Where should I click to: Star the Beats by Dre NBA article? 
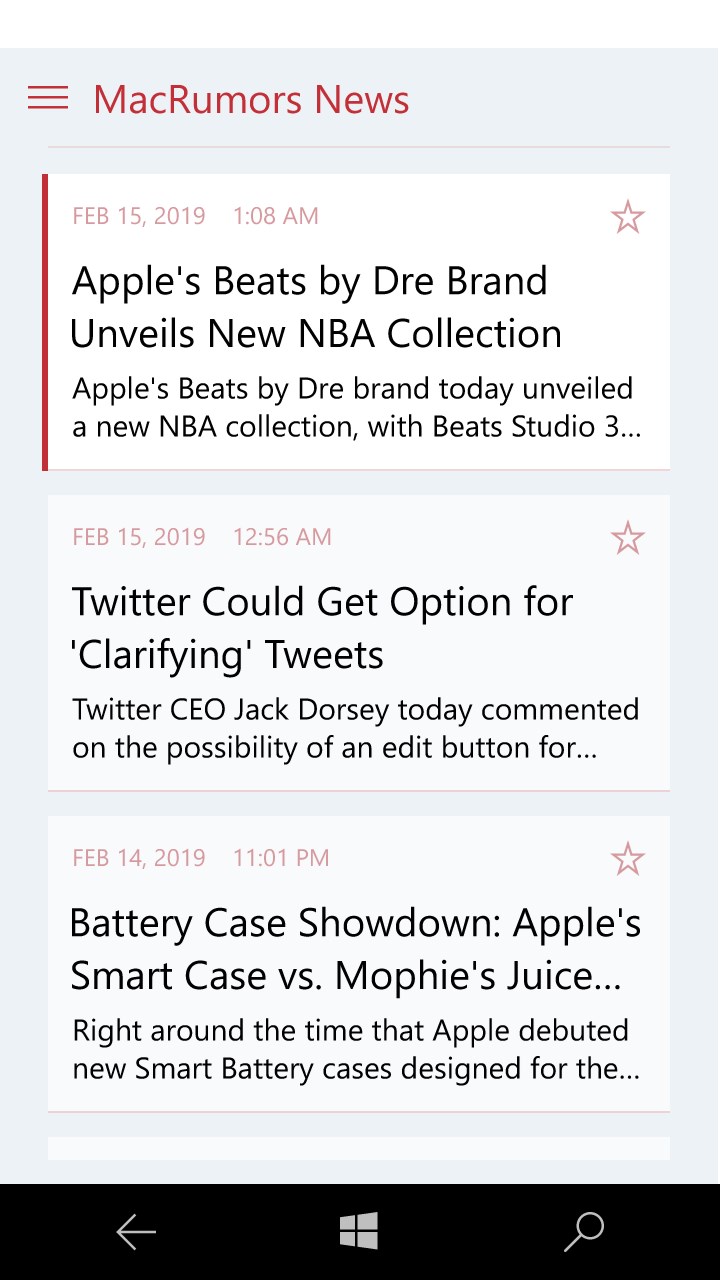tap(628, 217)
